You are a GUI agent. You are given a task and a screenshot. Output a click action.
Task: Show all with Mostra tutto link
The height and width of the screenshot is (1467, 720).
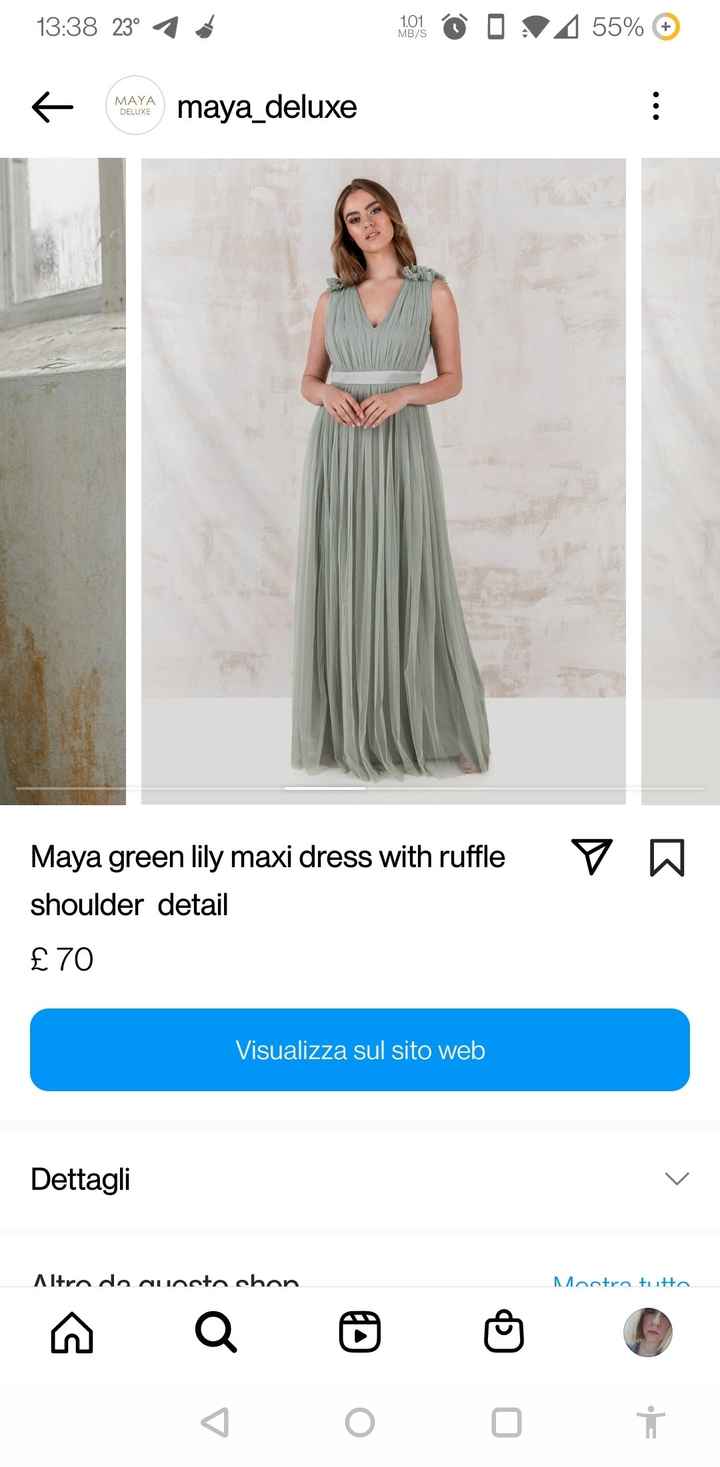(x=621, y=1279)
